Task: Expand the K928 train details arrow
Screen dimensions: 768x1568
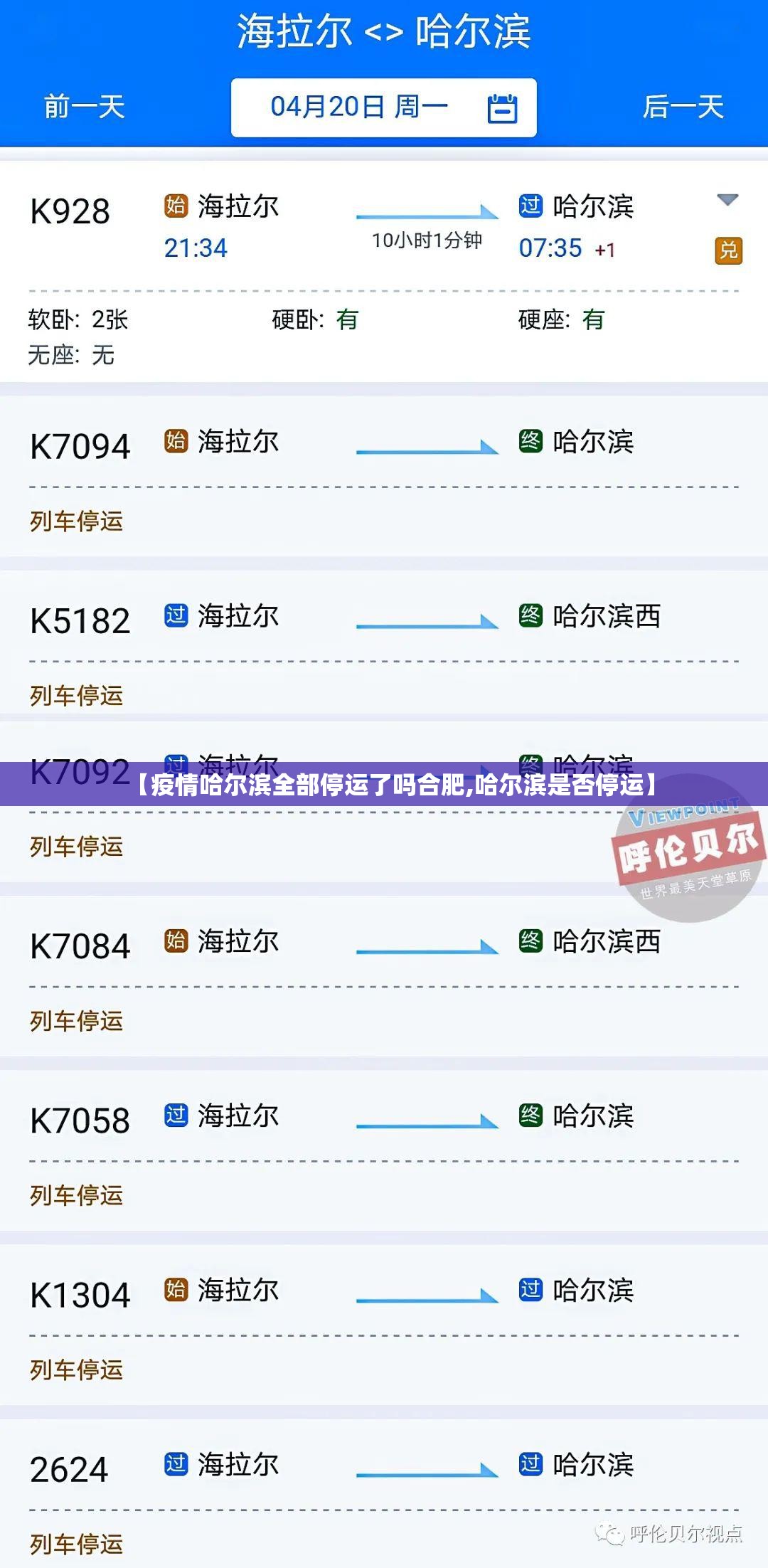Action: (727, 200)
